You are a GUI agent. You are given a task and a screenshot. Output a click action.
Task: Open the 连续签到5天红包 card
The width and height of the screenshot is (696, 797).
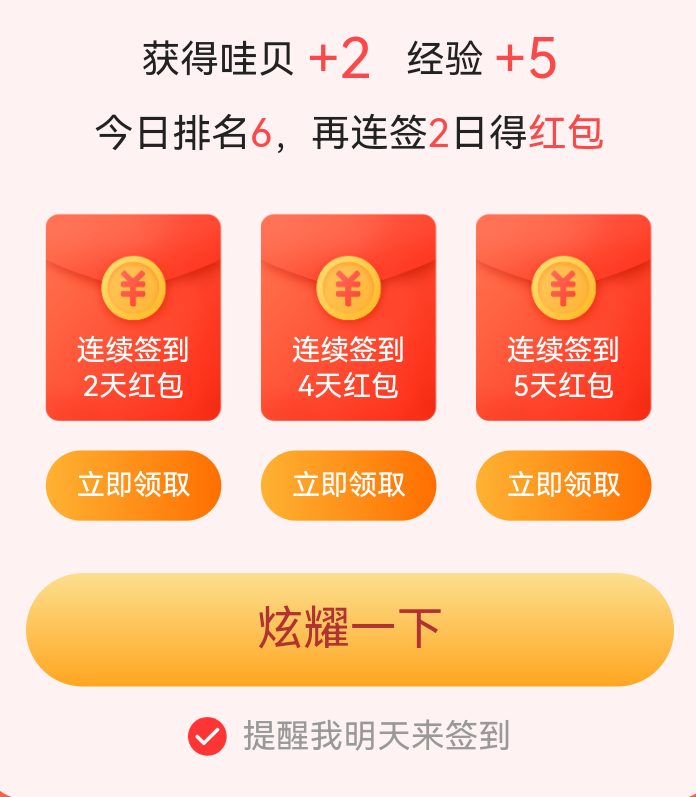563,317
